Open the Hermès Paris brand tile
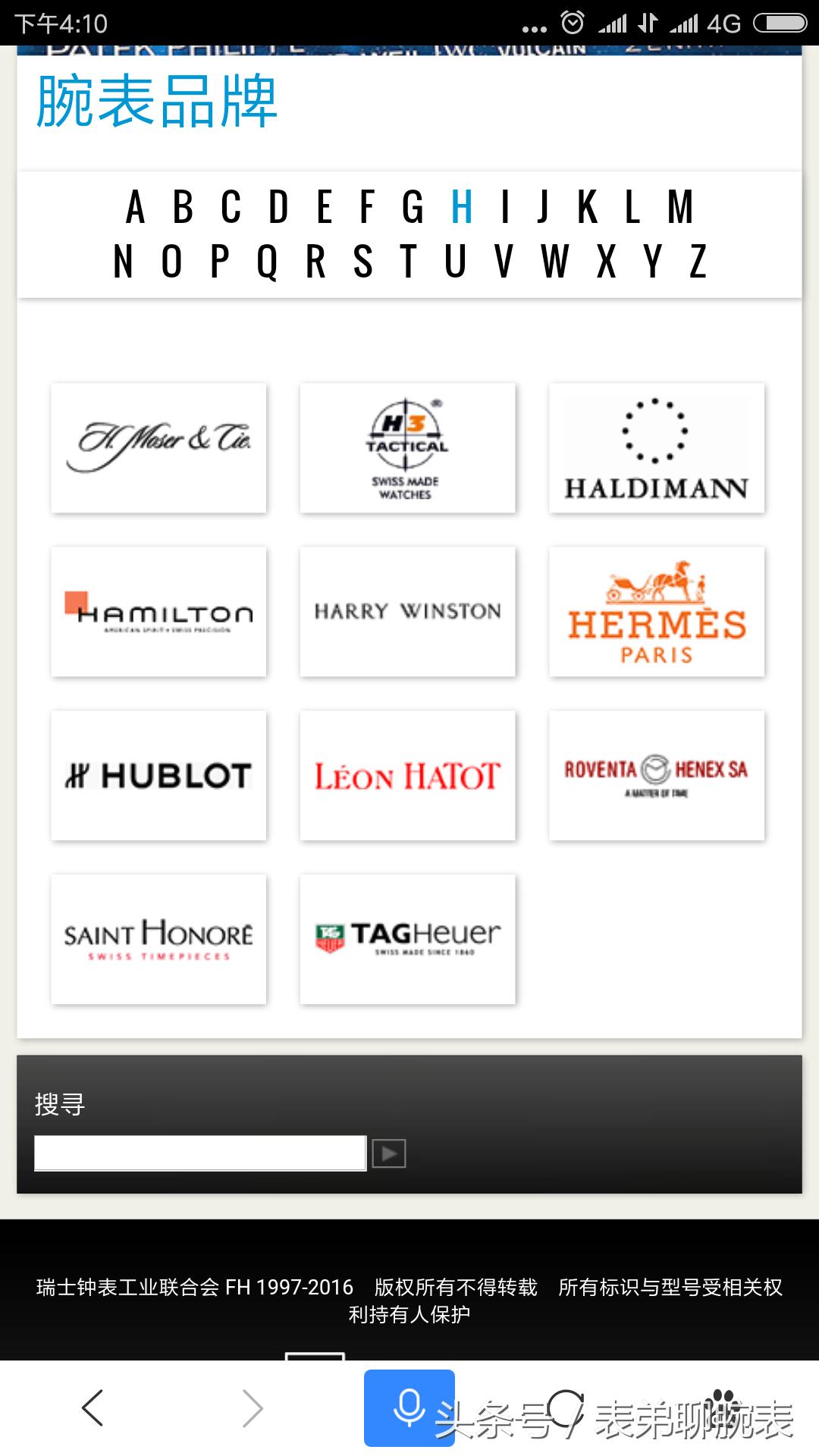 pos(657,612)
